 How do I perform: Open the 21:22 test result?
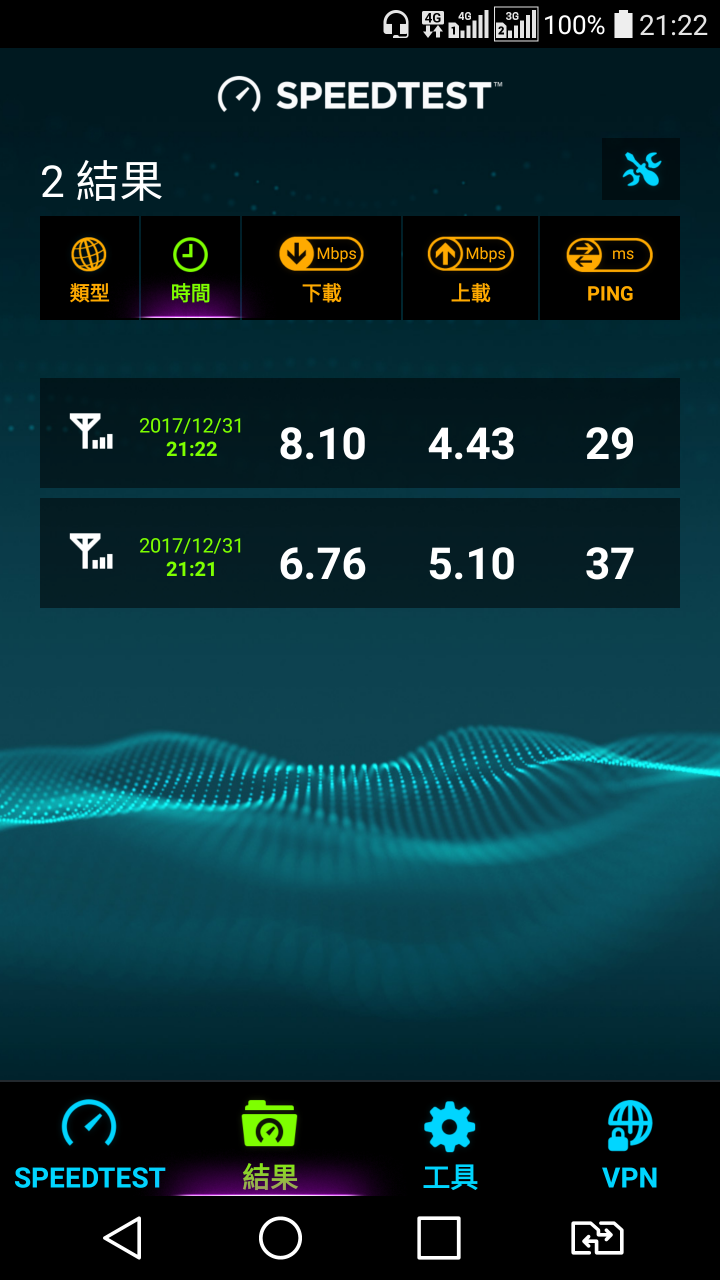tap(360, 433)
